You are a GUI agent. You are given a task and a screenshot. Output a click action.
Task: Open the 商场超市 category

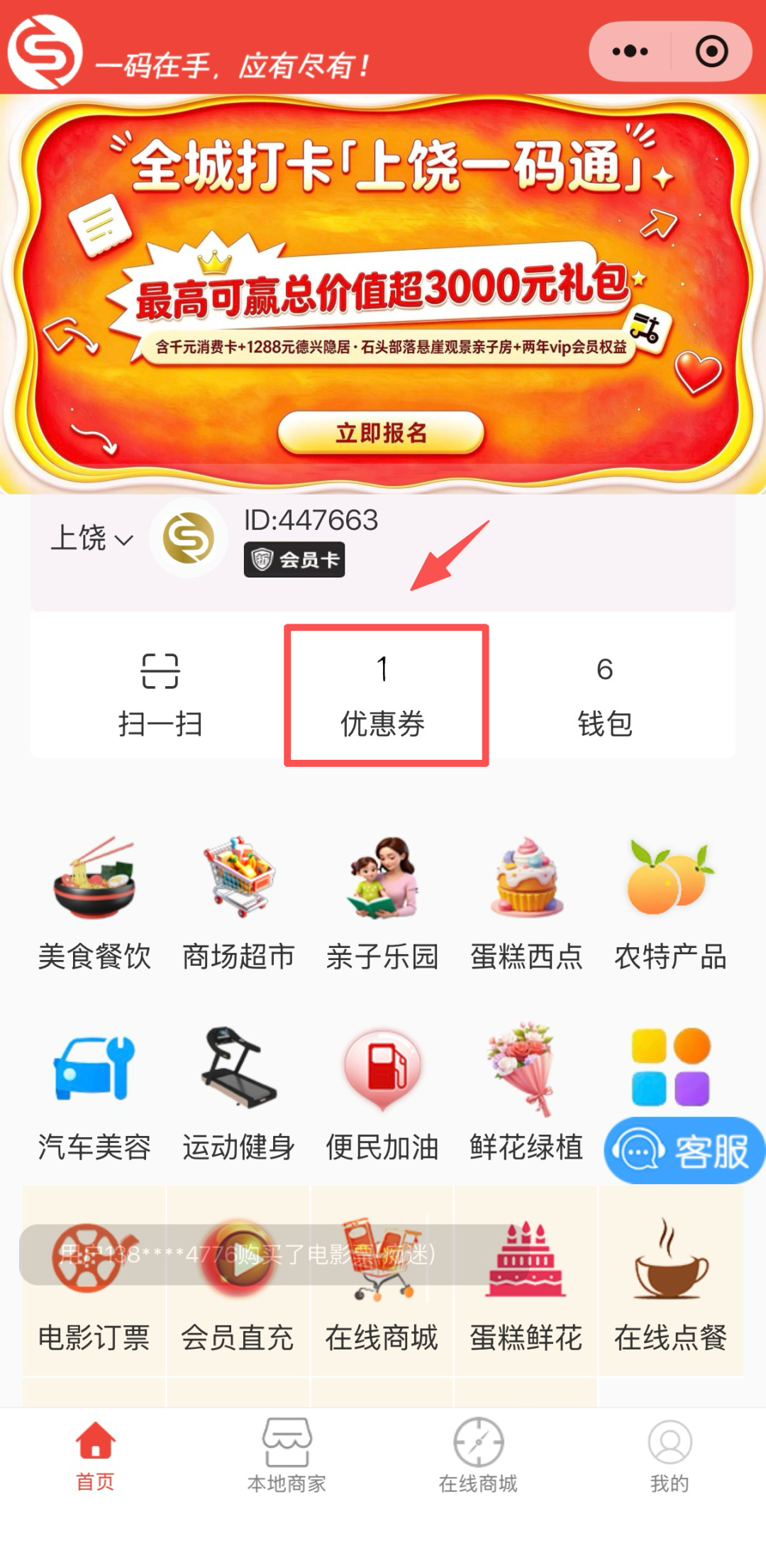[x=238, y=904]
